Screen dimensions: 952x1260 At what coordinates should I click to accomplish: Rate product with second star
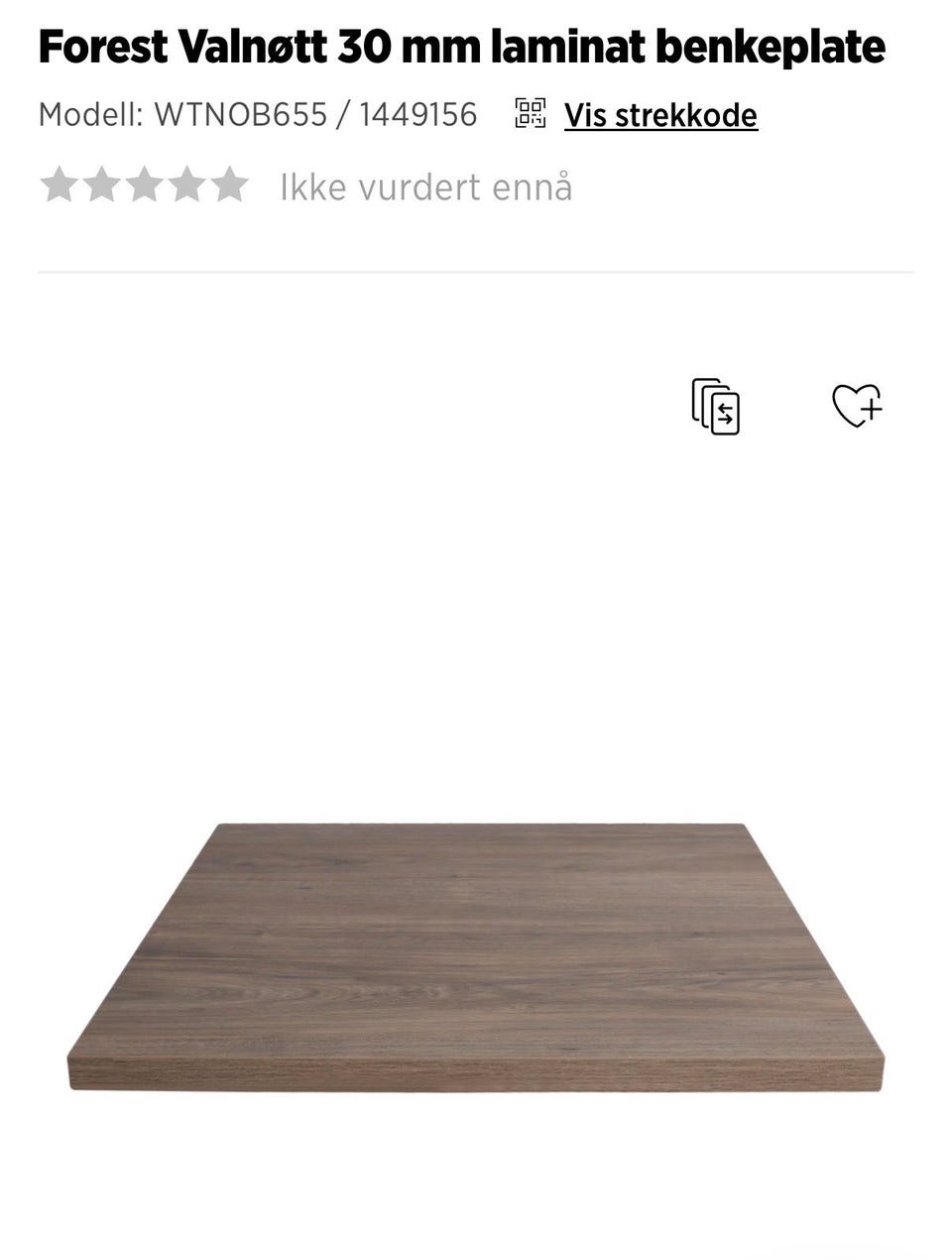pos(103,185)
